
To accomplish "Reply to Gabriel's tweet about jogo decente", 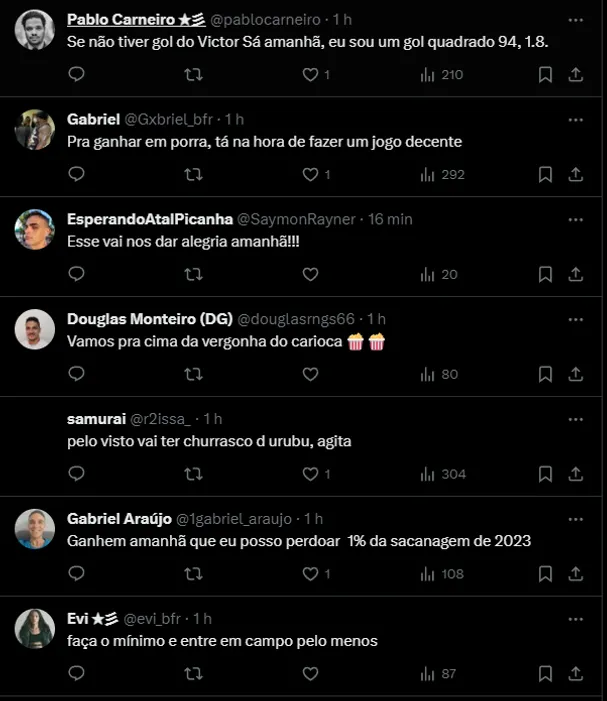I will click(x=77, y=174).
